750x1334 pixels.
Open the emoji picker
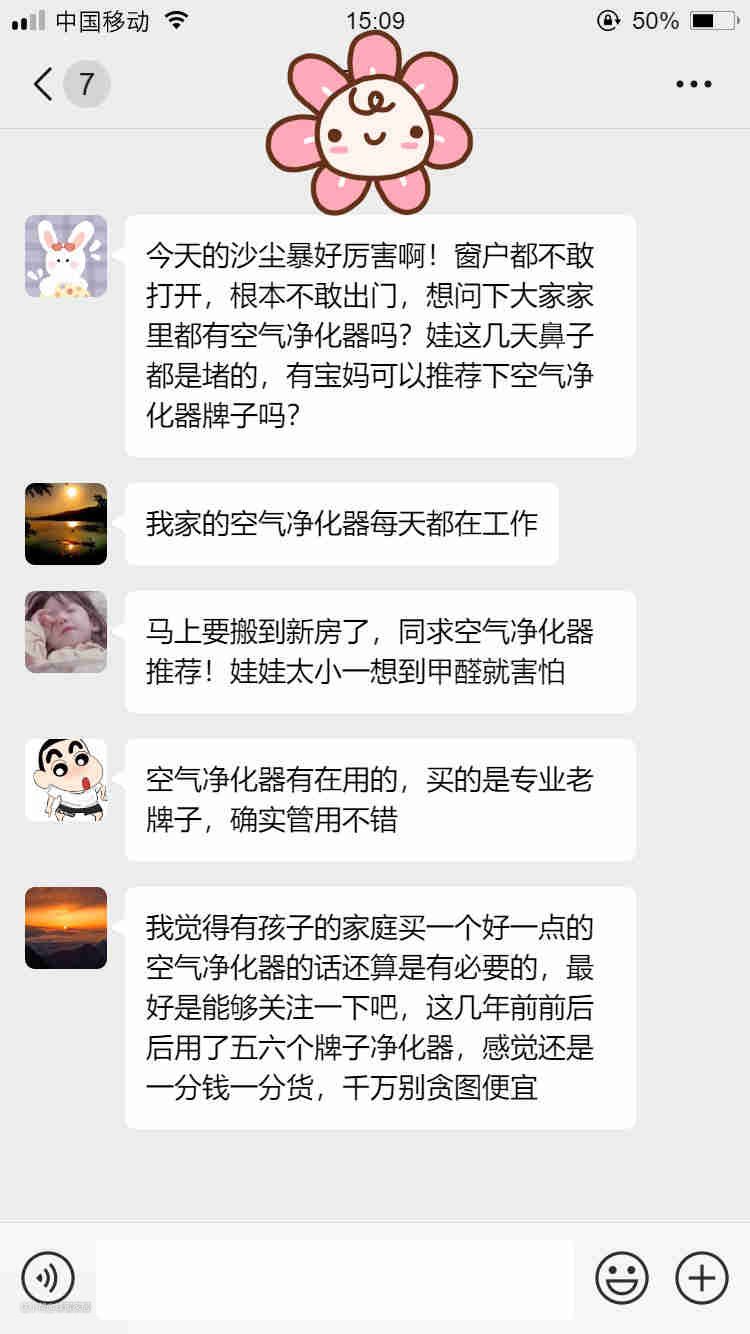(622, 1277)
